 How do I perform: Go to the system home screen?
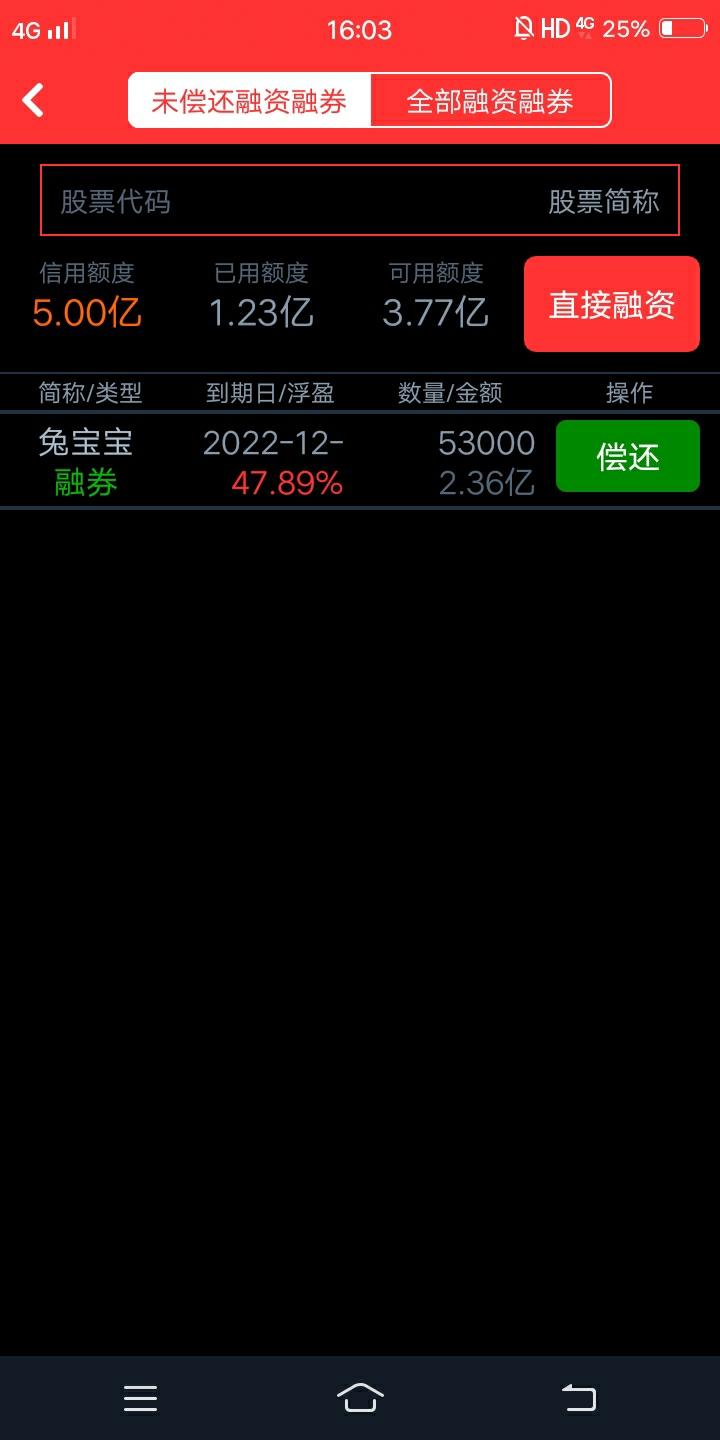tap(360, 1398)
